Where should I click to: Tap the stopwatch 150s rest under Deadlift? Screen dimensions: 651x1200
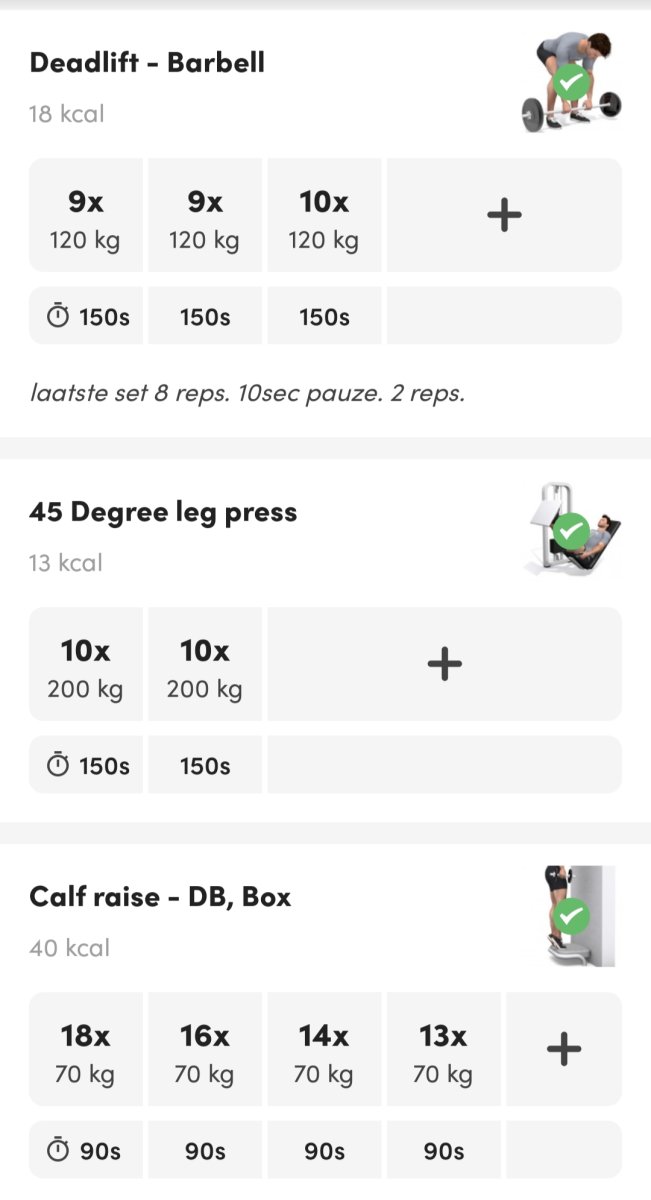point(86,317)
